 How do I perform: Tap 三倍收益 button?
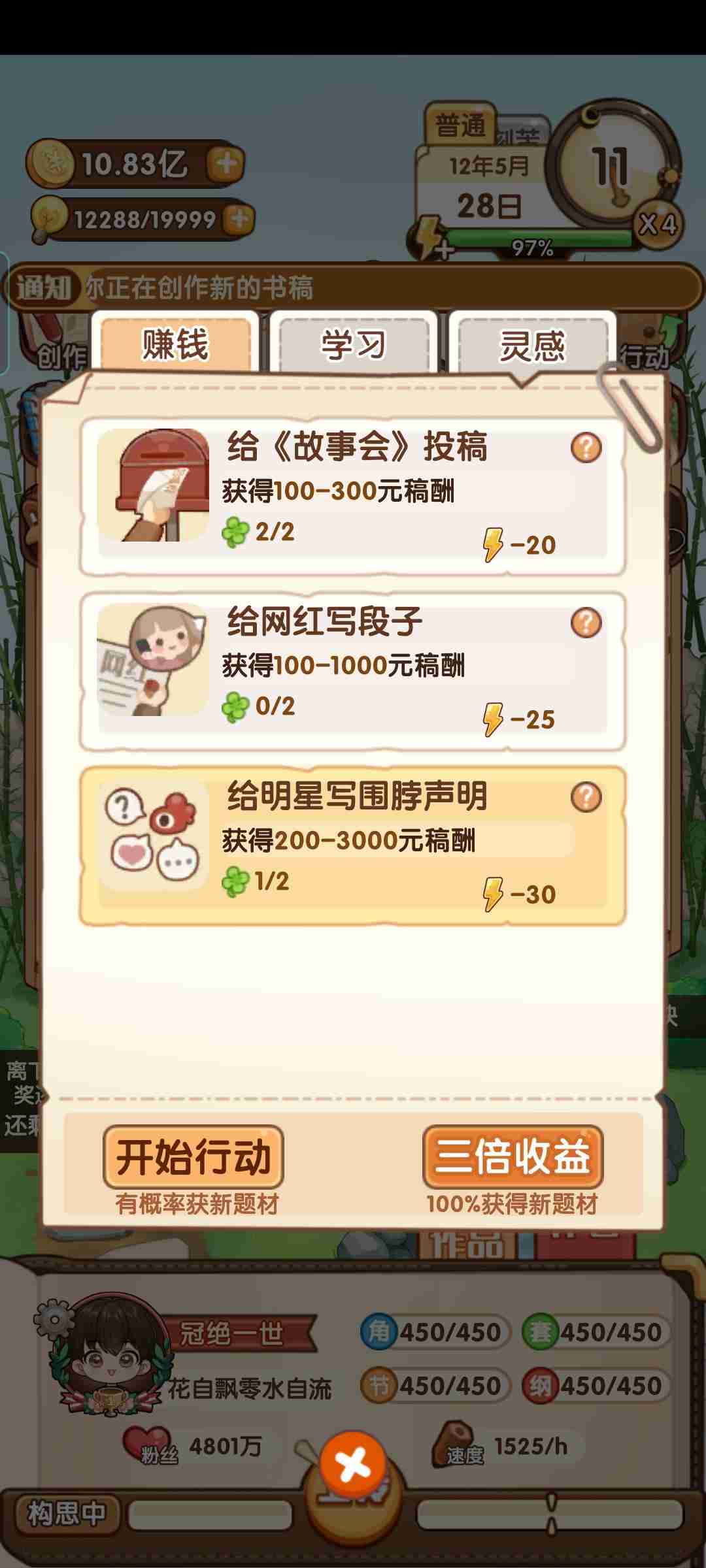tap(513, 1157)
